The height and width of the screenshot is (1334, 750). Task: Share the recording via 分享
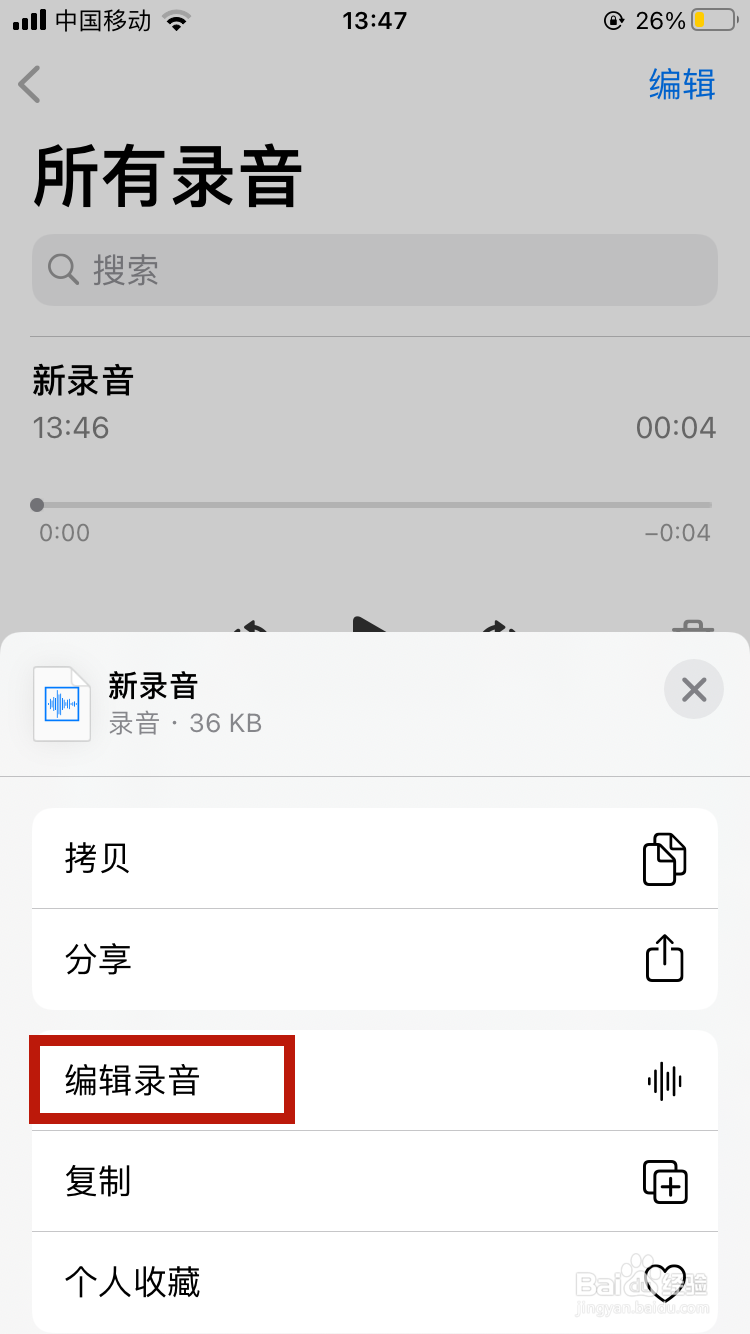pos(374,960)
